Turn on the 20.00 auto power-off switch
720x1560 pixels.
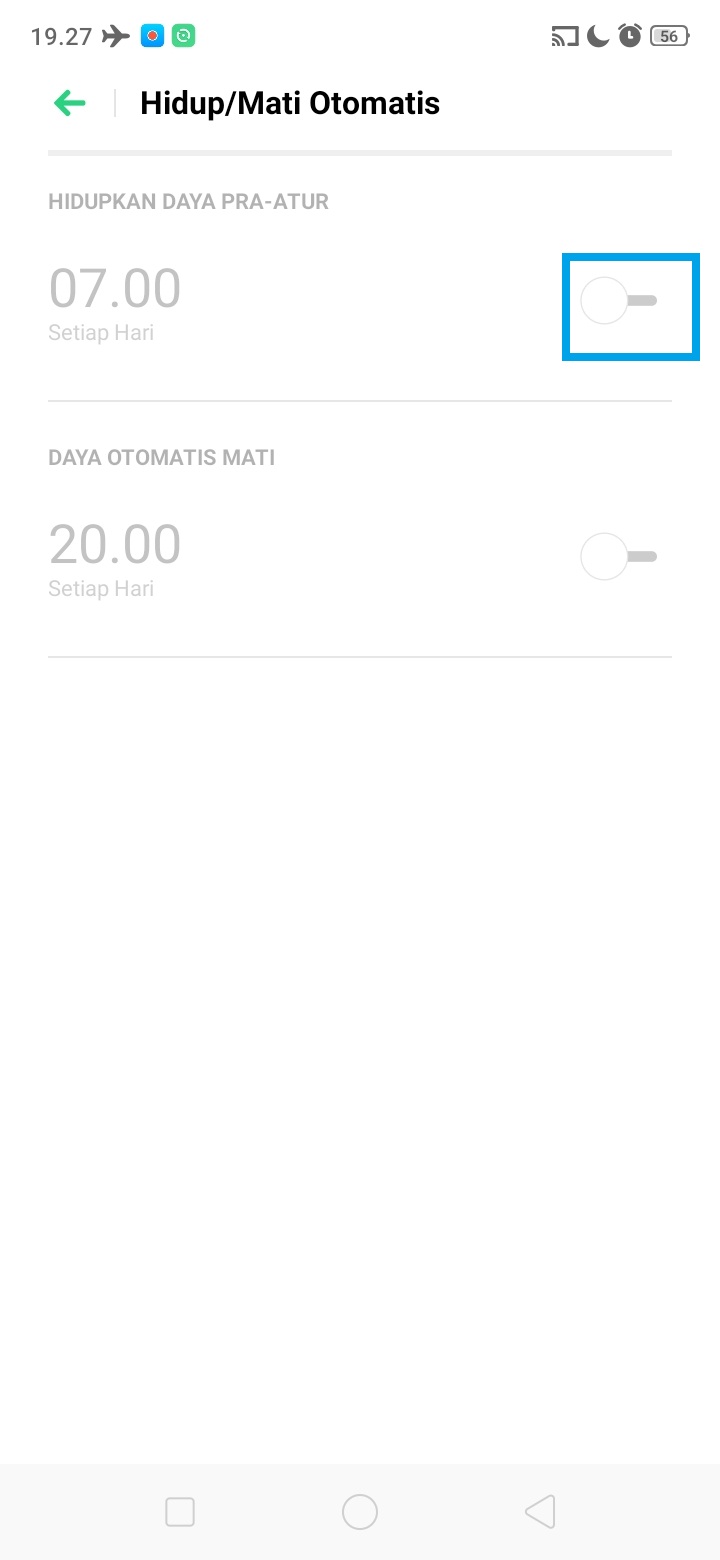(619, 557)
